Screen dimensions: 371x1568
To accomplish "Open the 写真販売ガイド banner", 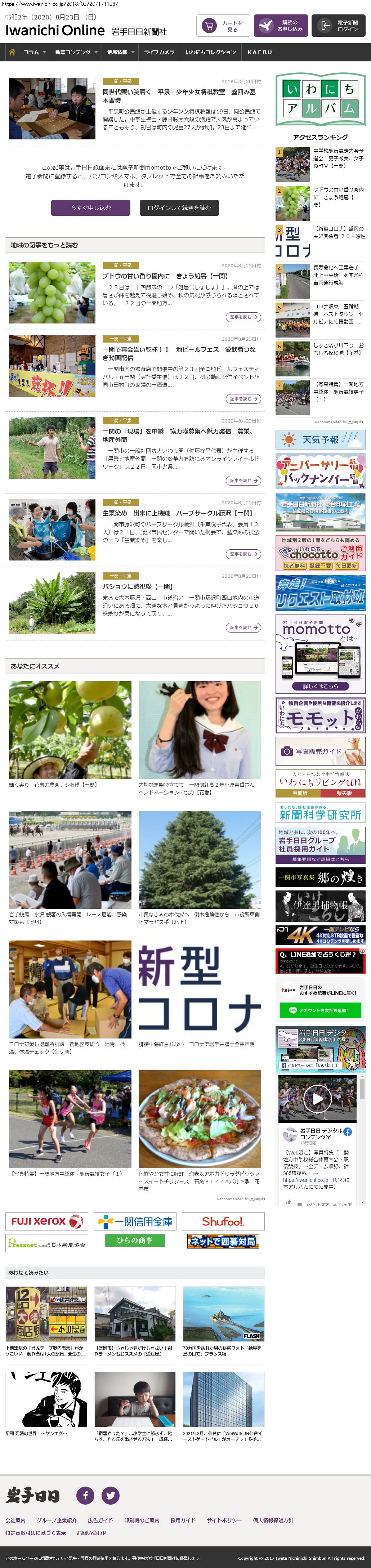I will pyautogui.click(x=320, y=752).
